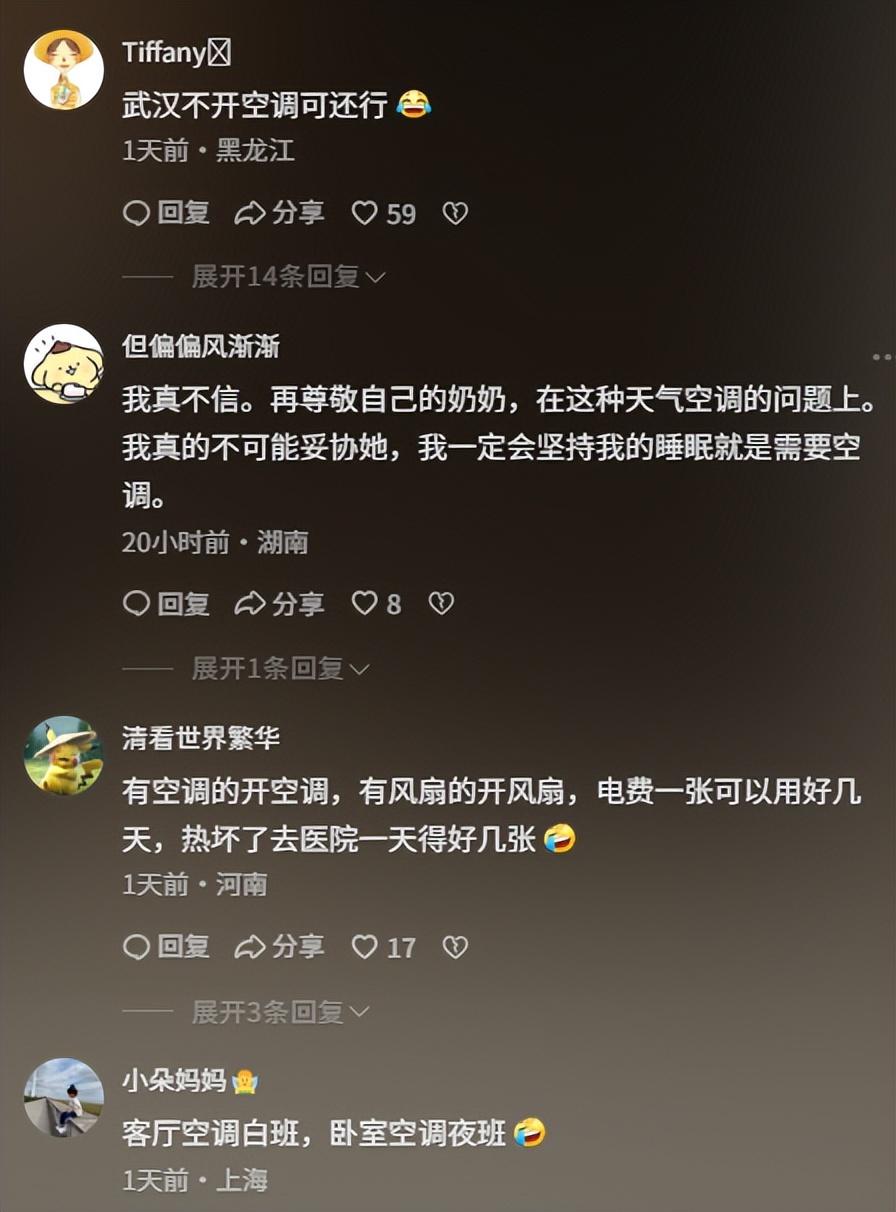The image size is (896, 1212).
Task: Like 清看世界繁华's comment with 17 likes
Action: [383, 947]
